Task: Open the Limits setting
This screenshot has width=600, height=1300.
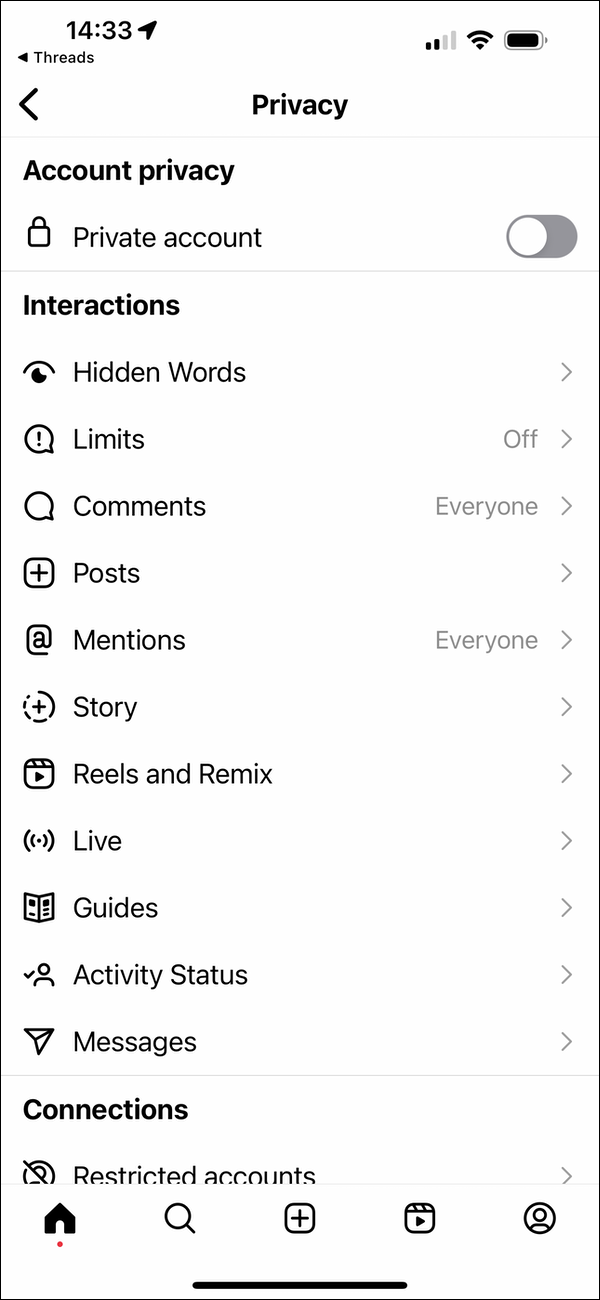Action: [x=300, y=439]
